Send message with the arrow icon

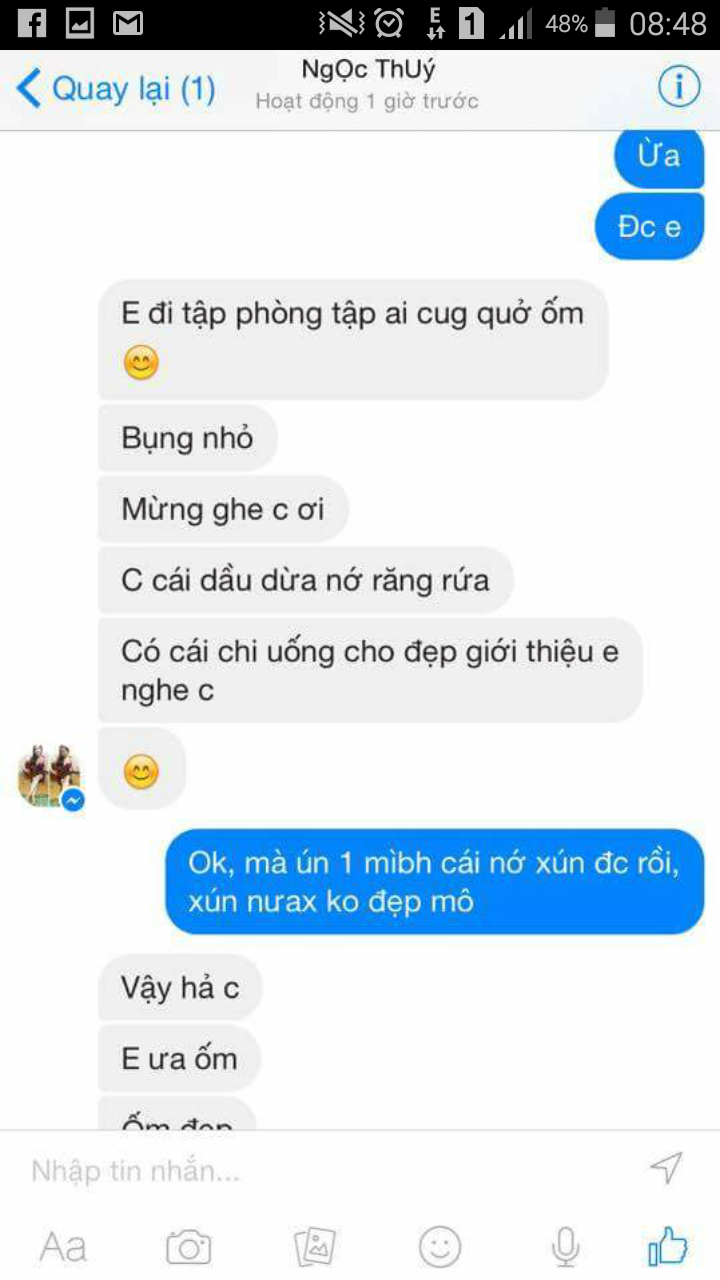point(666,1167)
